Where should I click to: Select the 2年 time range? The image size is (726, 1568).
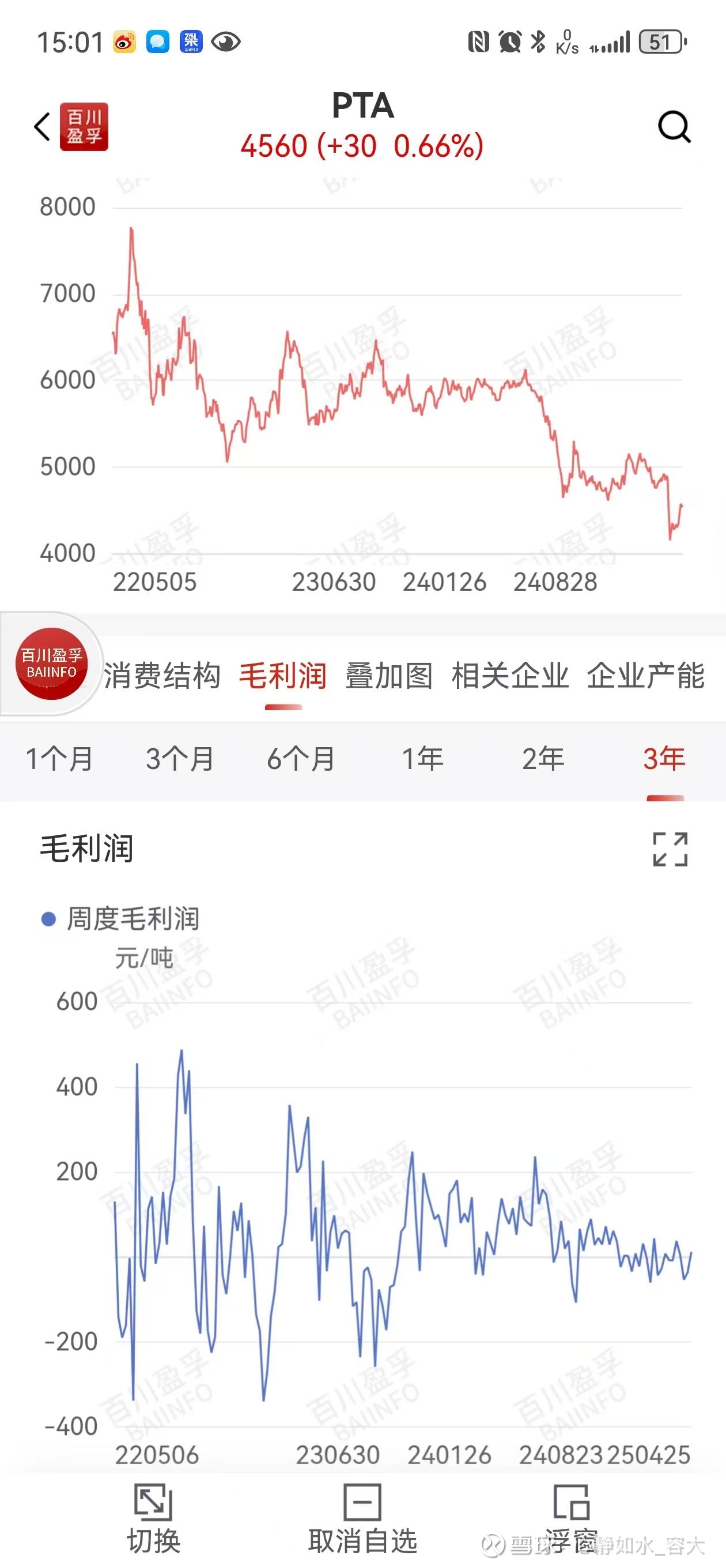543,759
